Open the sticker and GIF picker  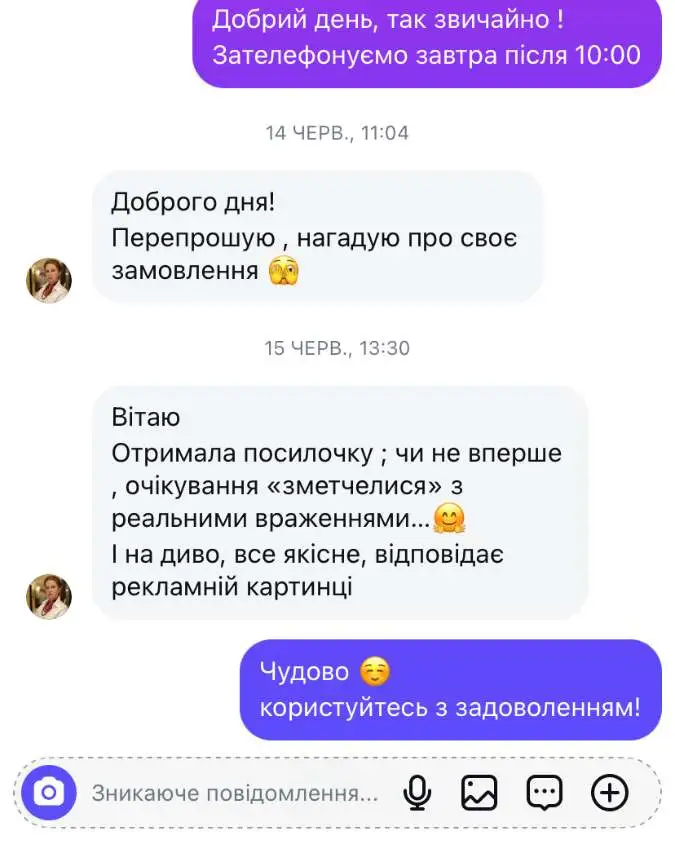tap(544, 793)
